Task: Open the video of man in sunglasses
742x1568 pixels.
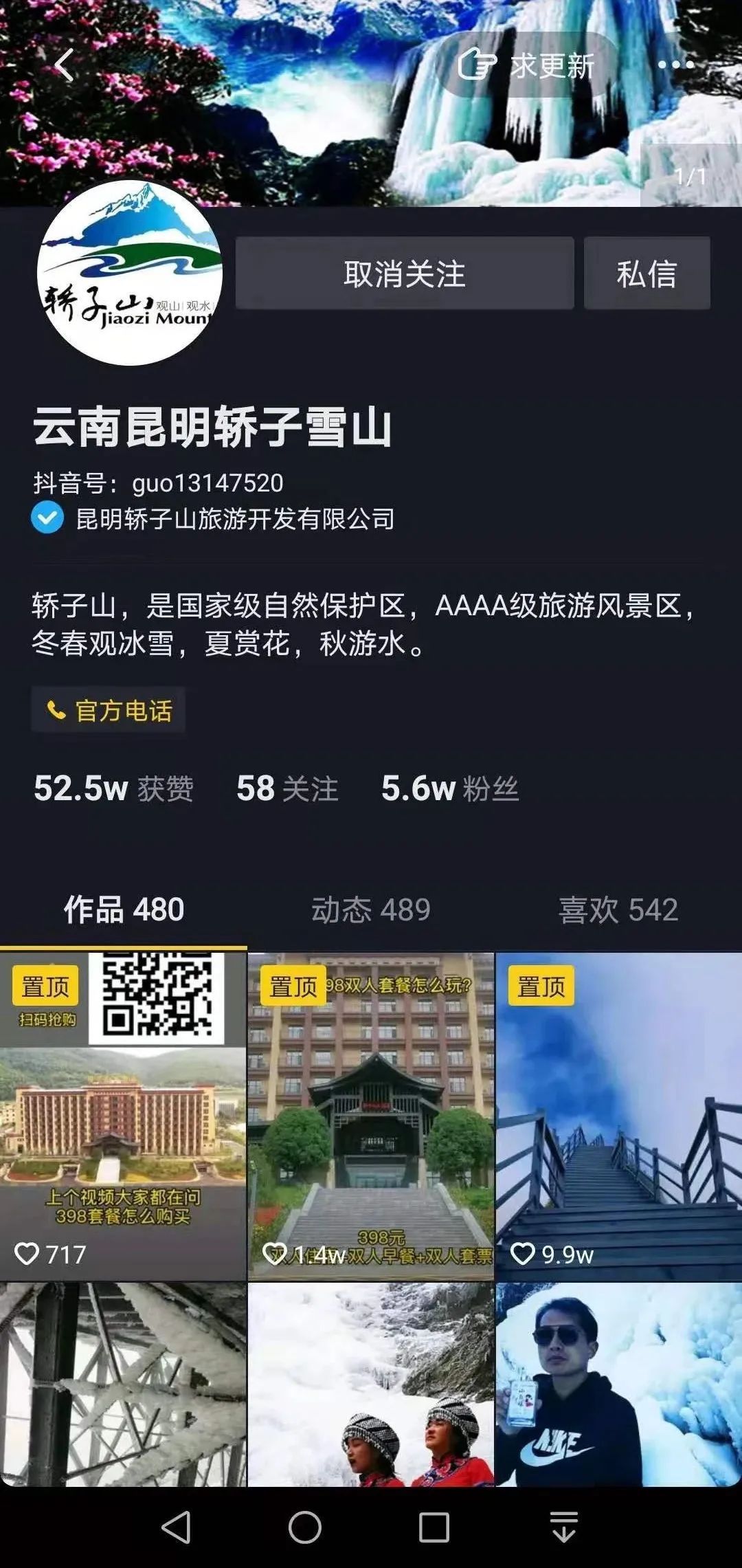Action: point(618,1385)
